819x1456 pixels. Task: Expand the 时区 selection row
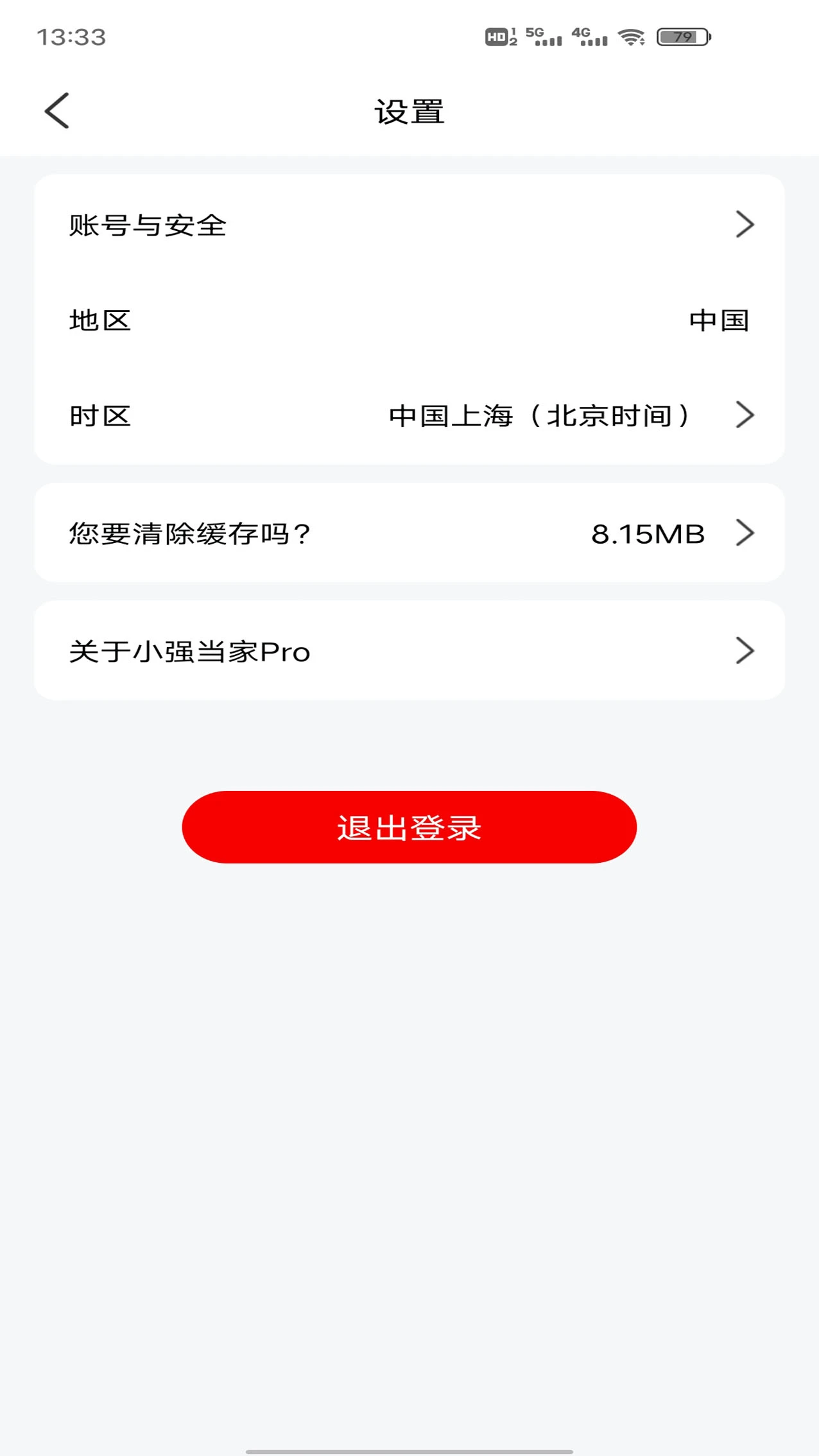click(x=744, y=415)
